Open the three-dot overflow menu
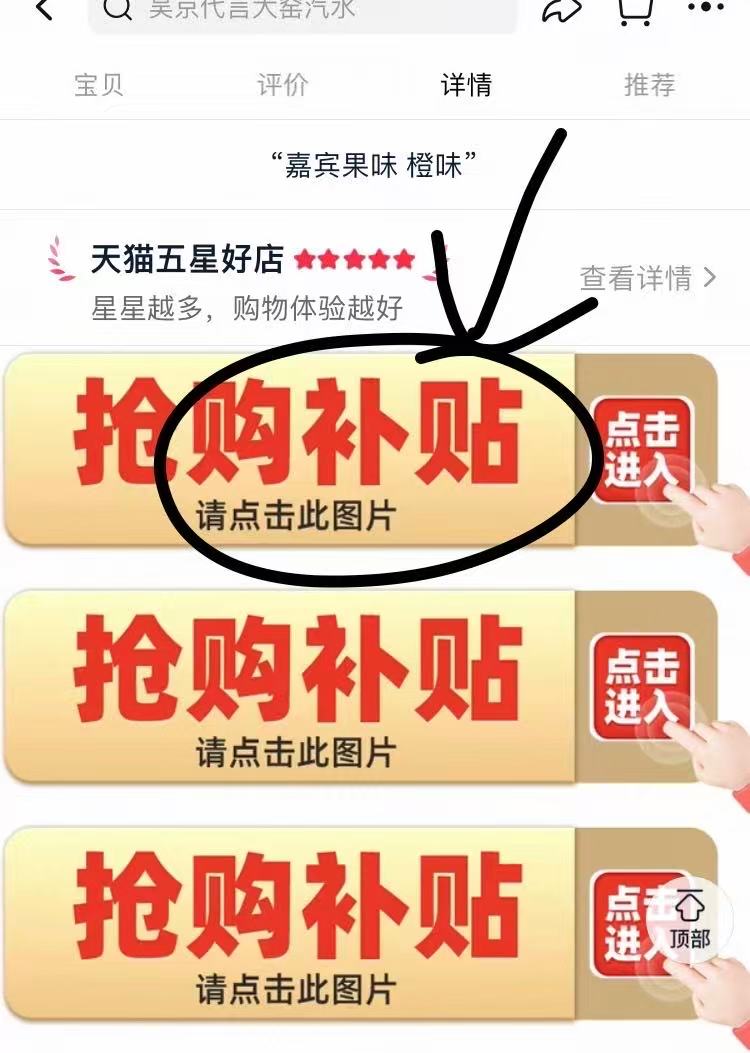This screenshot has width=750, height=1053. pos(706,8)
